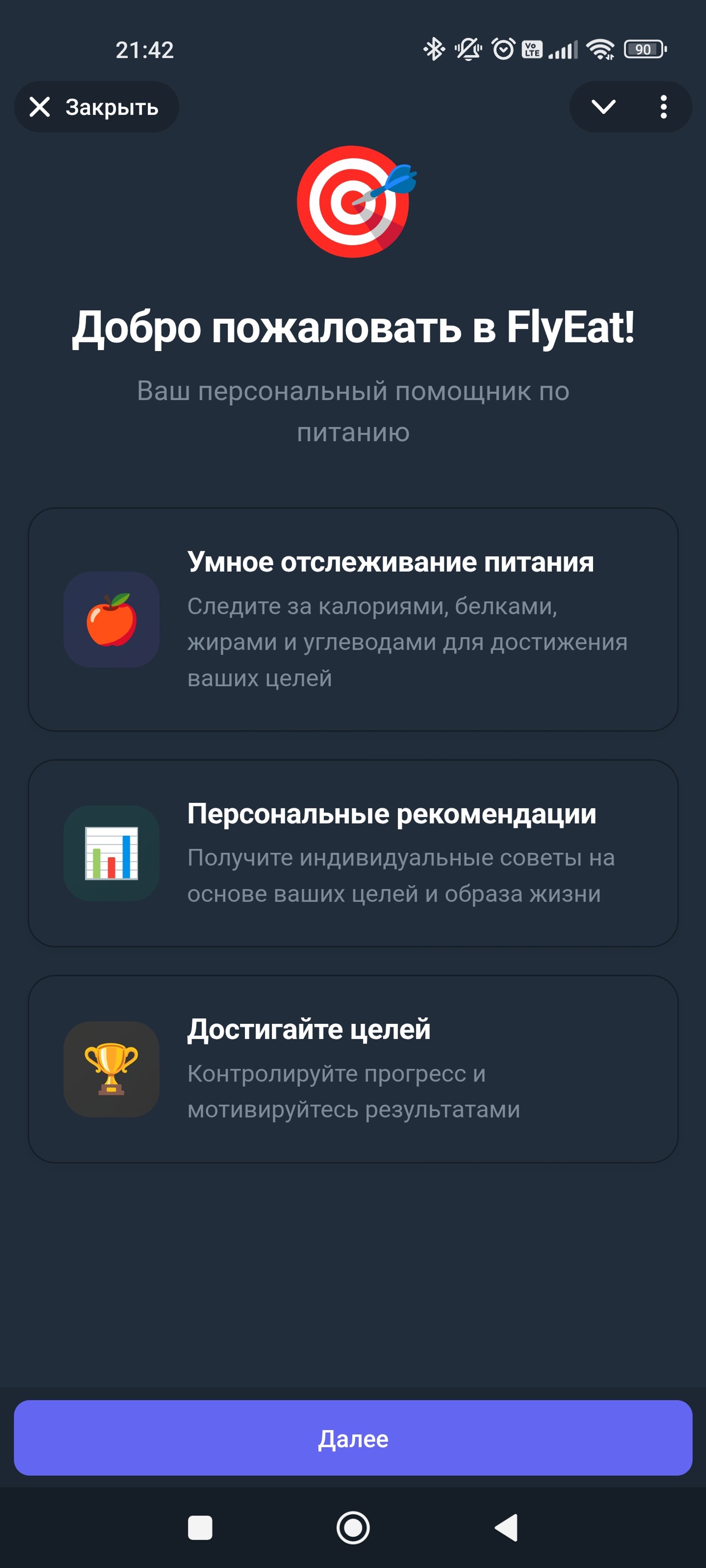Image resolution: width=706 pixels, height=1568 pixels.
Task: Select the apple icon for smart nutrition tracking
Action: pos(112,619)
